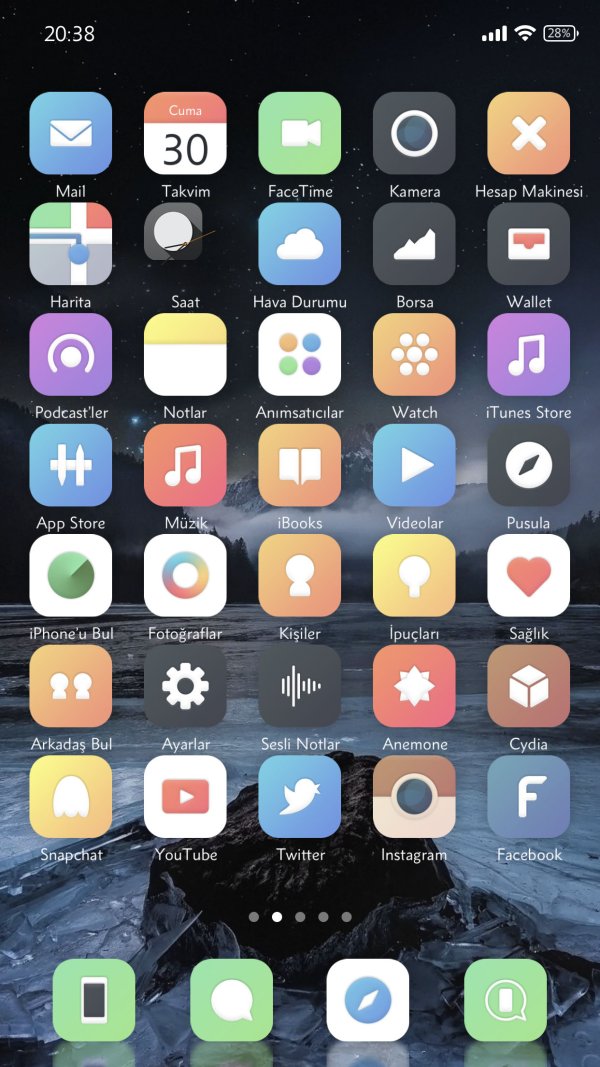Open Instagram

coord(414,797)
